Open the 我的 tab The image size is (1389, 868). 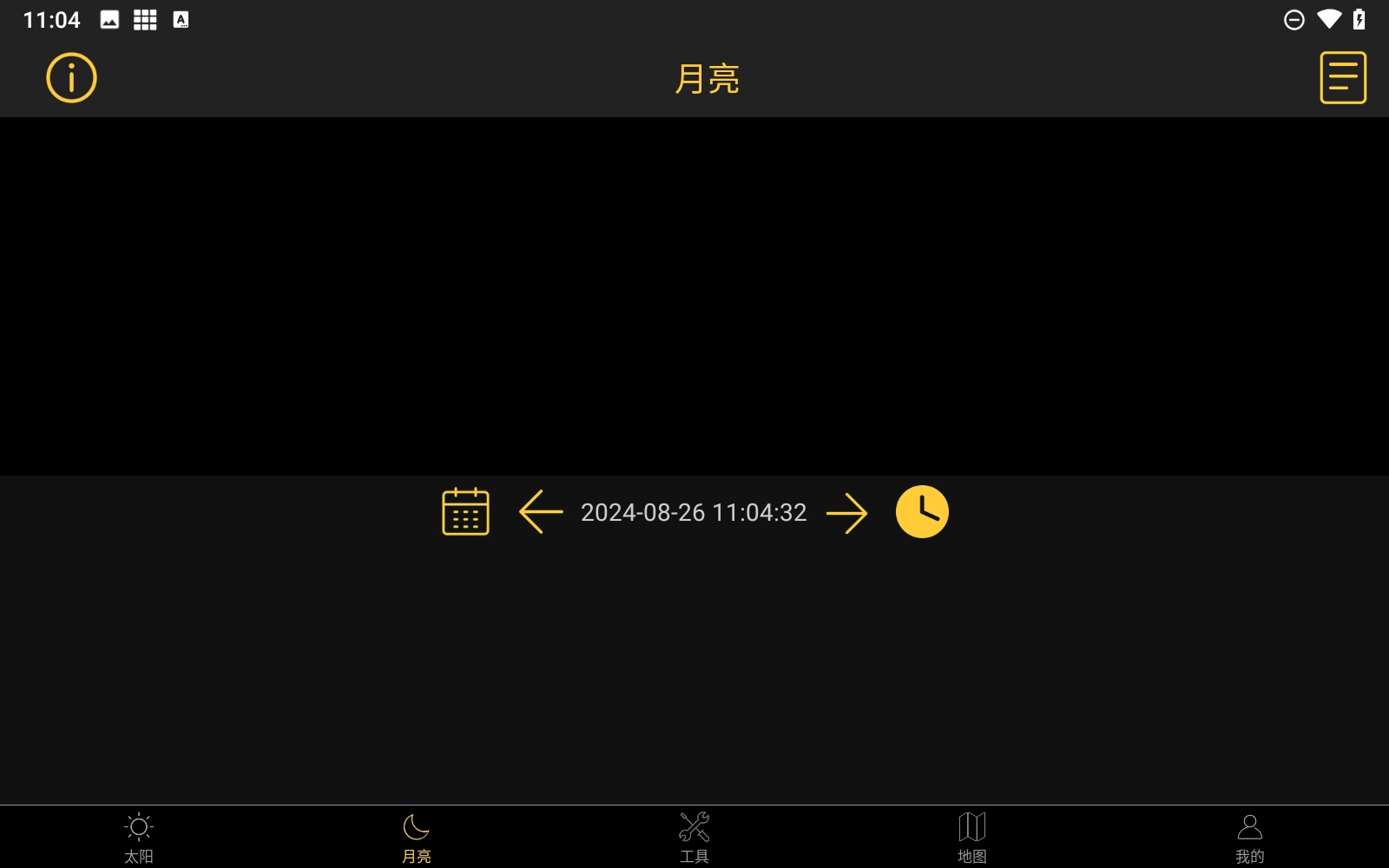pos(1250,838)
